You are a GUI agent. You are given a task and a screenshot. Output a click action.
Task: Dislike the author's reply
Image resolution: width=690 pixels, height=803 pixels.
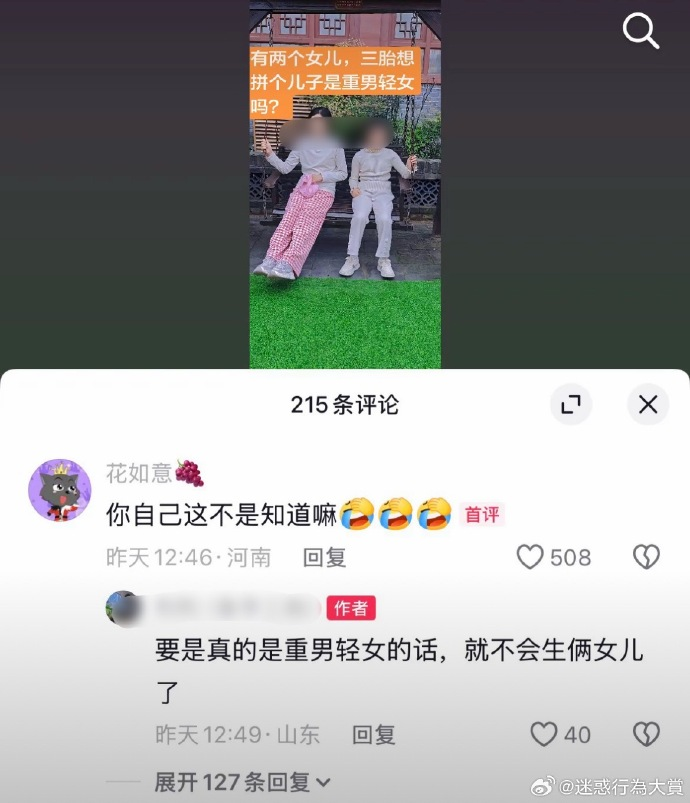pyautogui.click(x=646, y=735)
